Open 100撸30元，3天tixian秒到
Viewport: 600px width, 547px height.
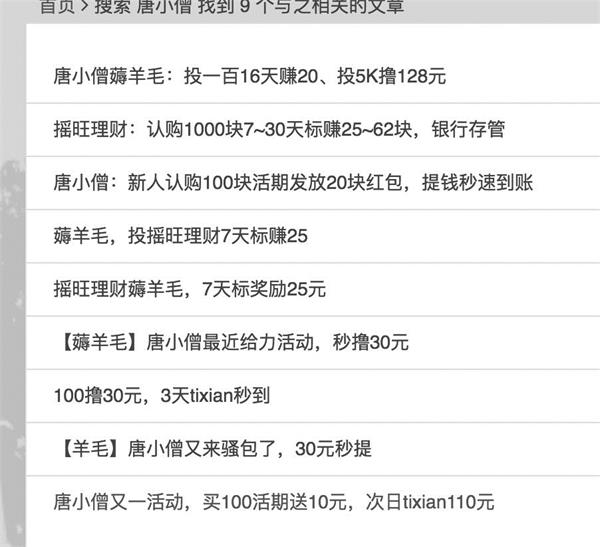pos(161,395)
